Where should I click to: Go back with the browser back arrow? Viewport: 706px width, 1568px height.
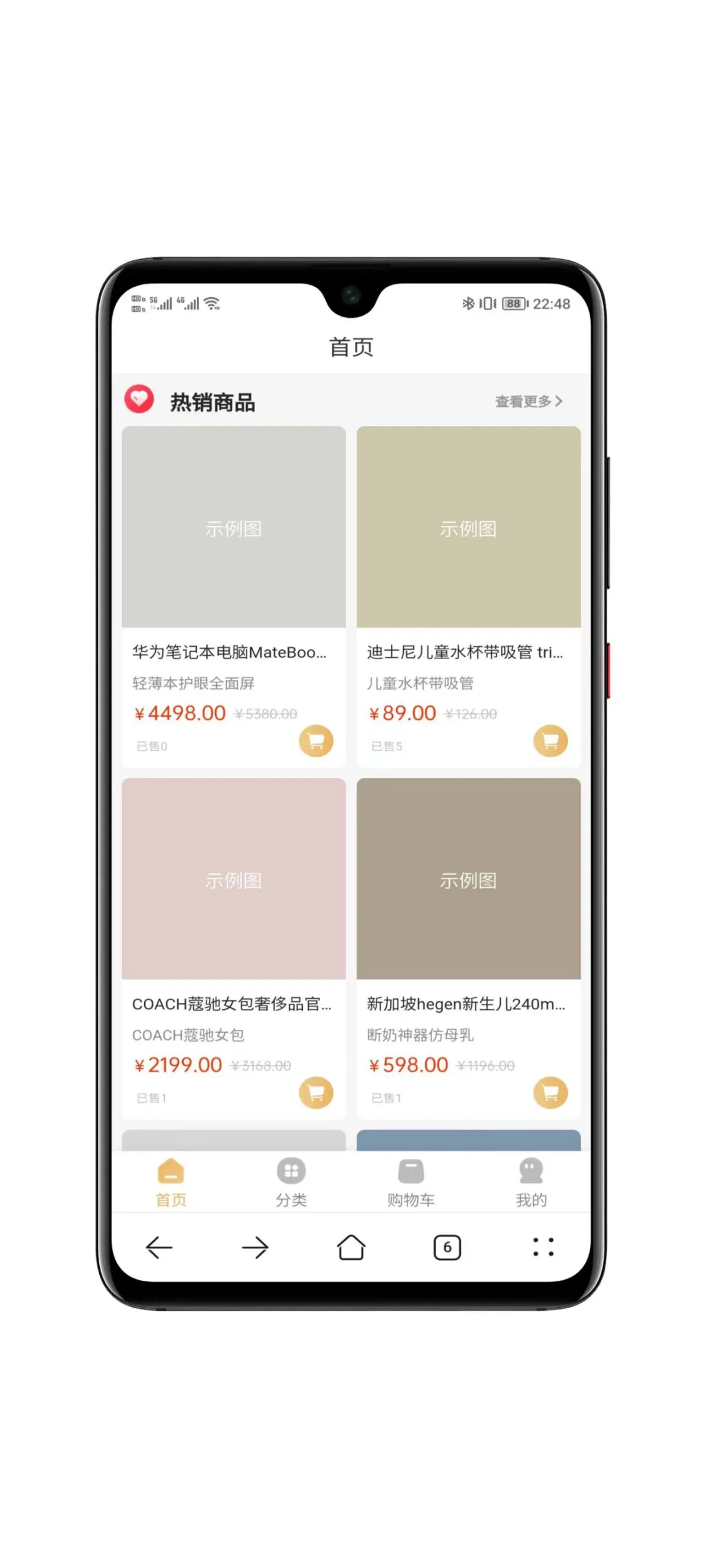(159, 1248)
